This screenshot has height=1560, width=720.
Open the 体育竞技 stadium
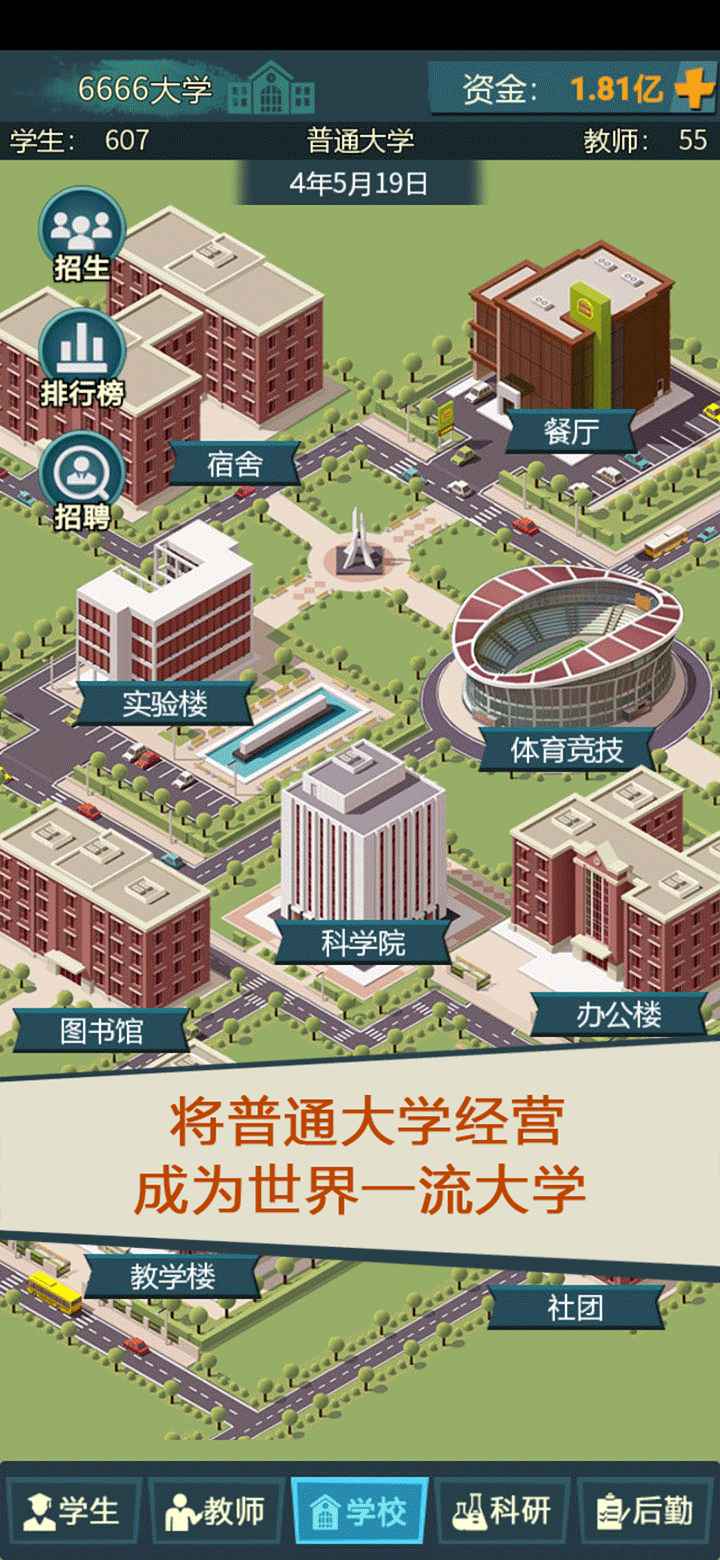pos(567,749)
